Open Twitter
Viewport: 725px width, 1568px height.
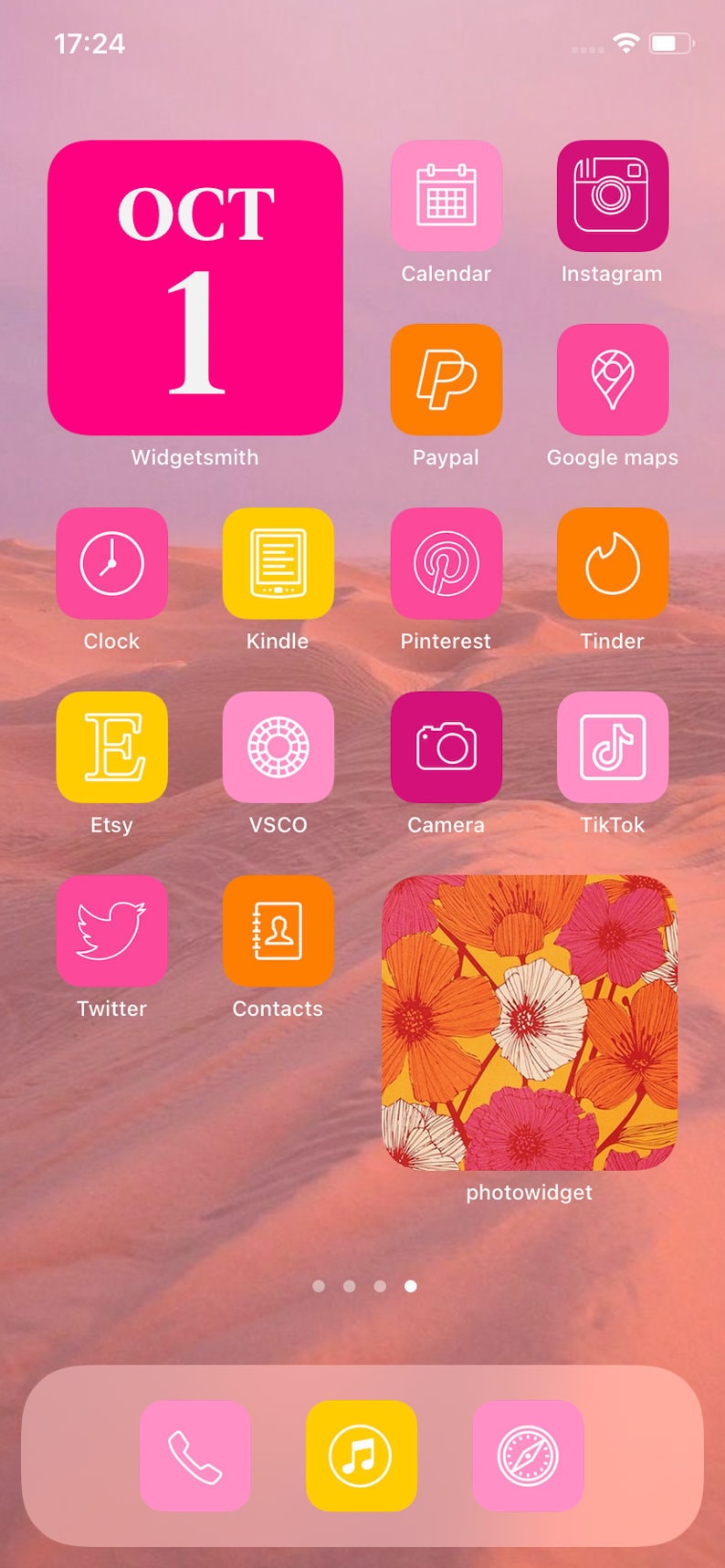click(112, 931)
